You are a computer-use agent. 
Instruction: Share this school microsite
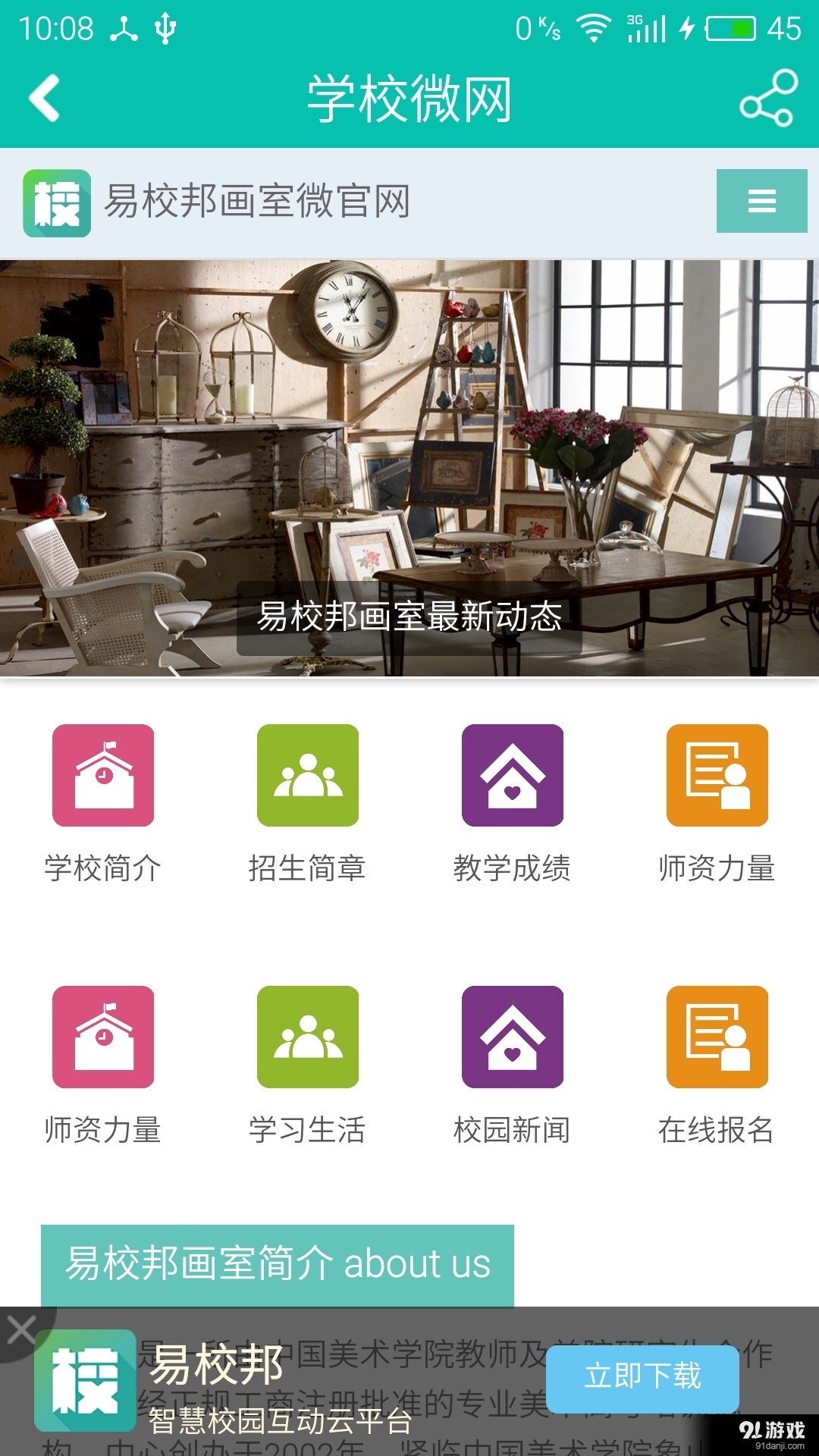(x=768, y=98)
